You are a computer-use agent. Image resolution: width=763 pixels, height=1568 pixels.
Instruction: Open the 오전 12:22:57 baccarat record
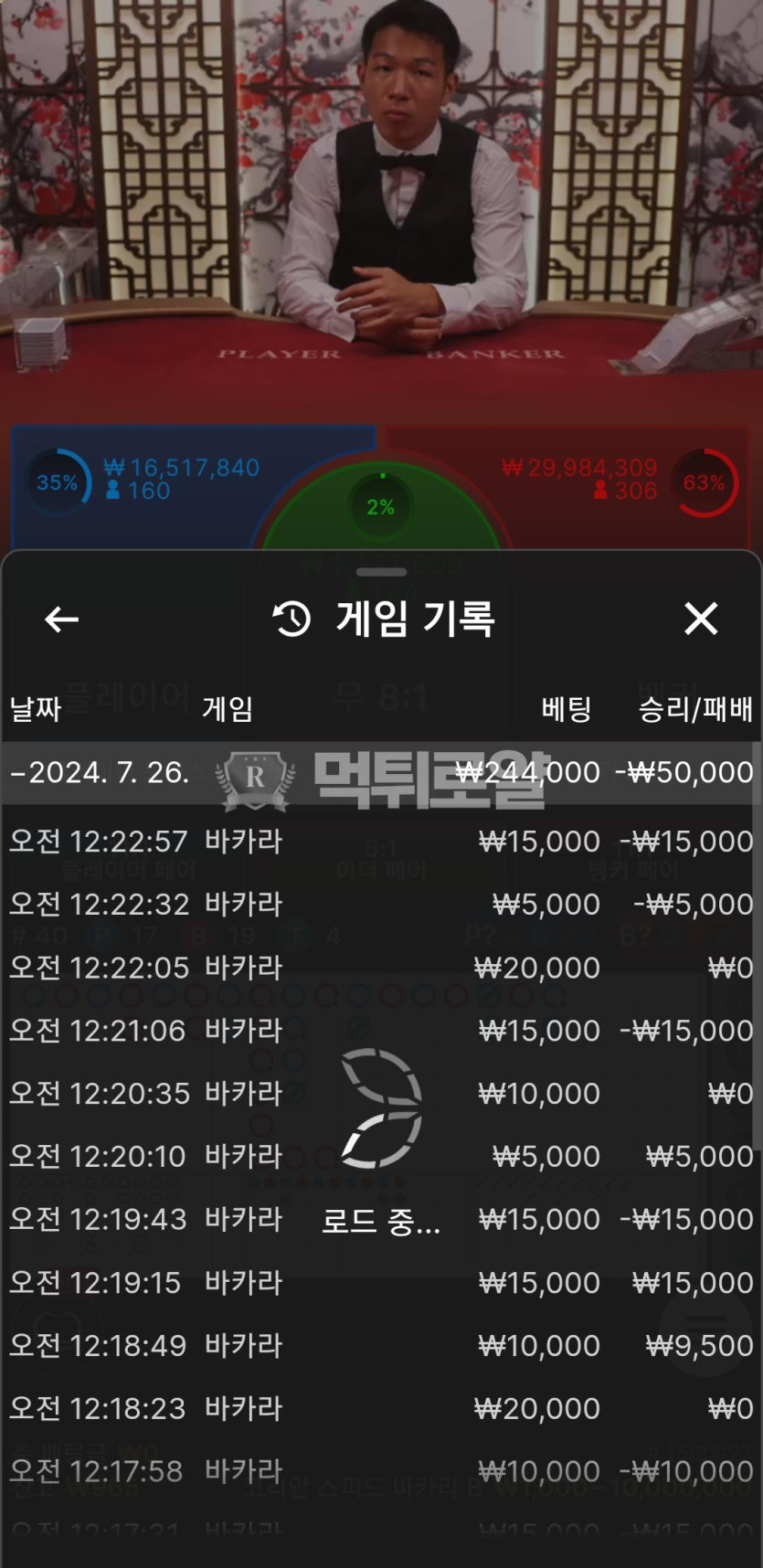380,841
